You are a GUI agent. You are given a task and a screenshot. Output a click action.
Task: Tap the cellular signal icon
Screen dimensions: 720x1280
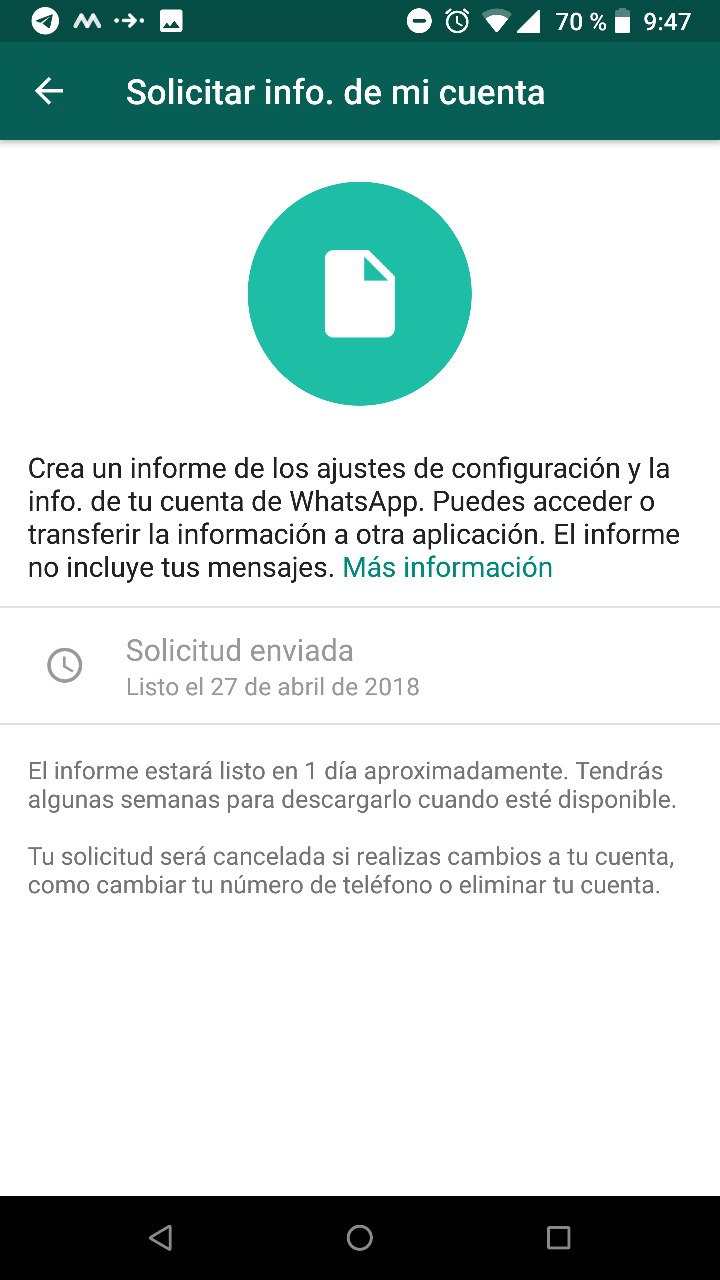pos(530,19)
